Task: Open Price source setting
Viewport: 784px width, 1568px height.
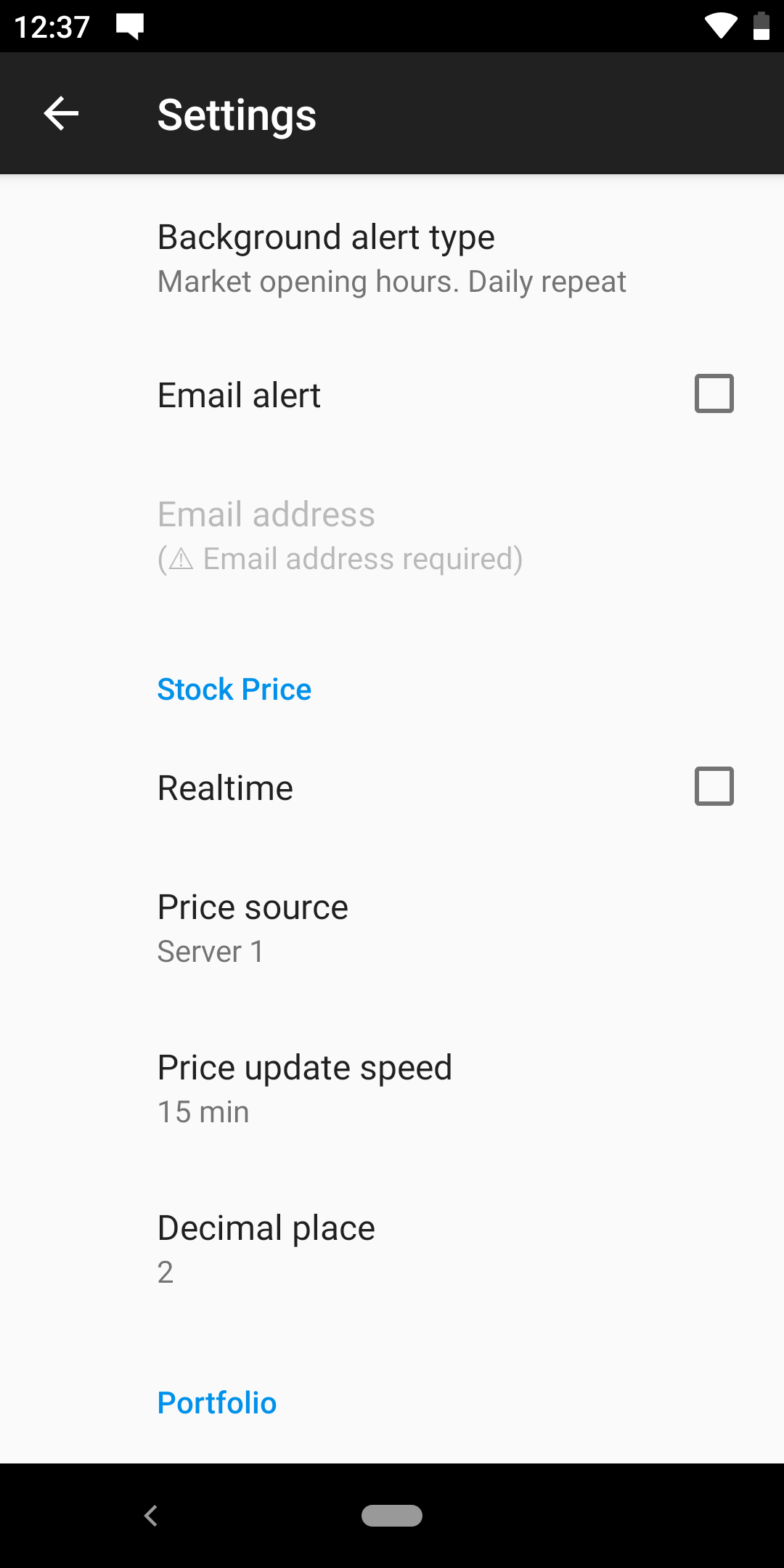Action: point(392,928)
